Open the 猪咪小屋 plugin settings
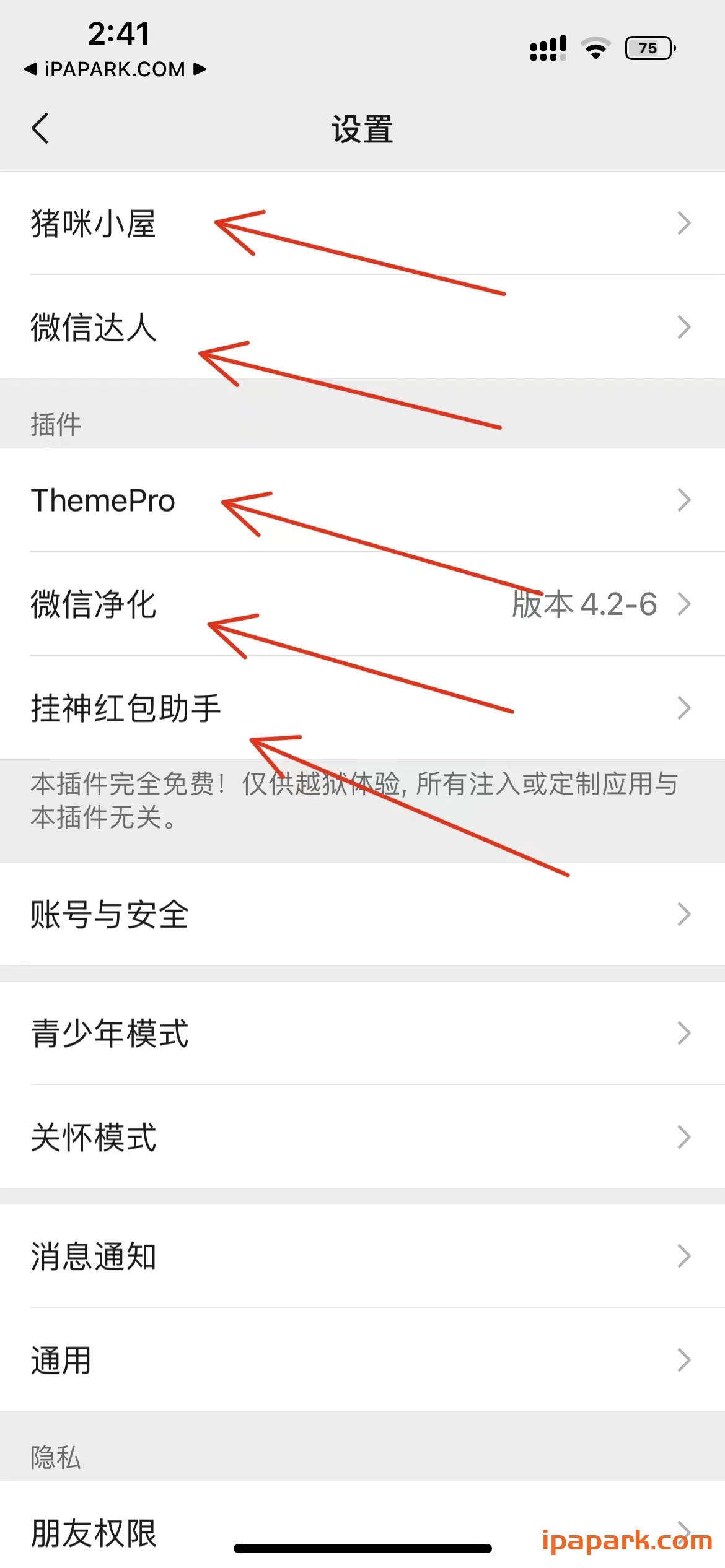Viewport: 725px width, 1568px height. tap(93, 226)
